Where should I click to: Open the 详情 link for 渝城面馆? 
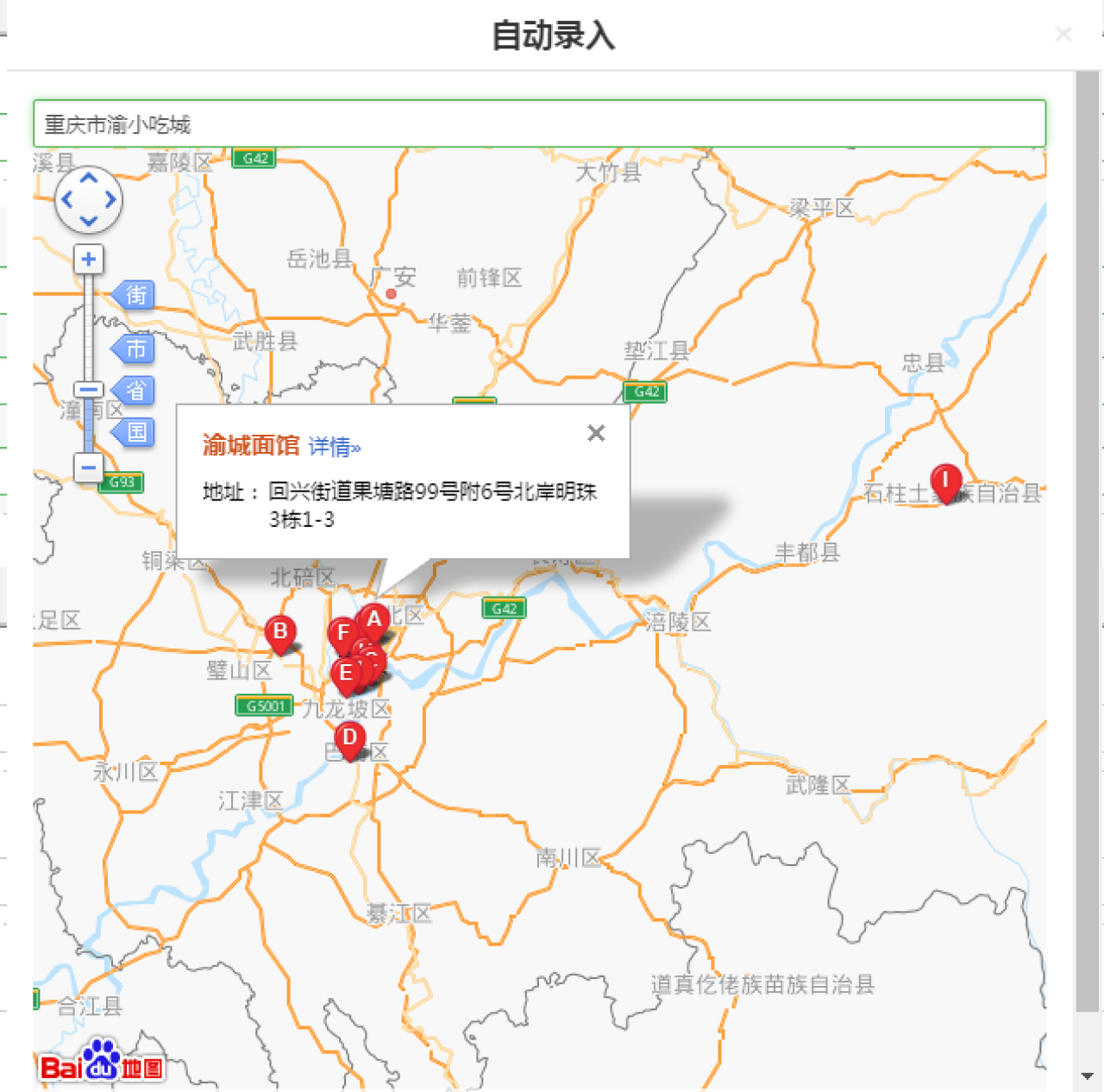[335, 447]
